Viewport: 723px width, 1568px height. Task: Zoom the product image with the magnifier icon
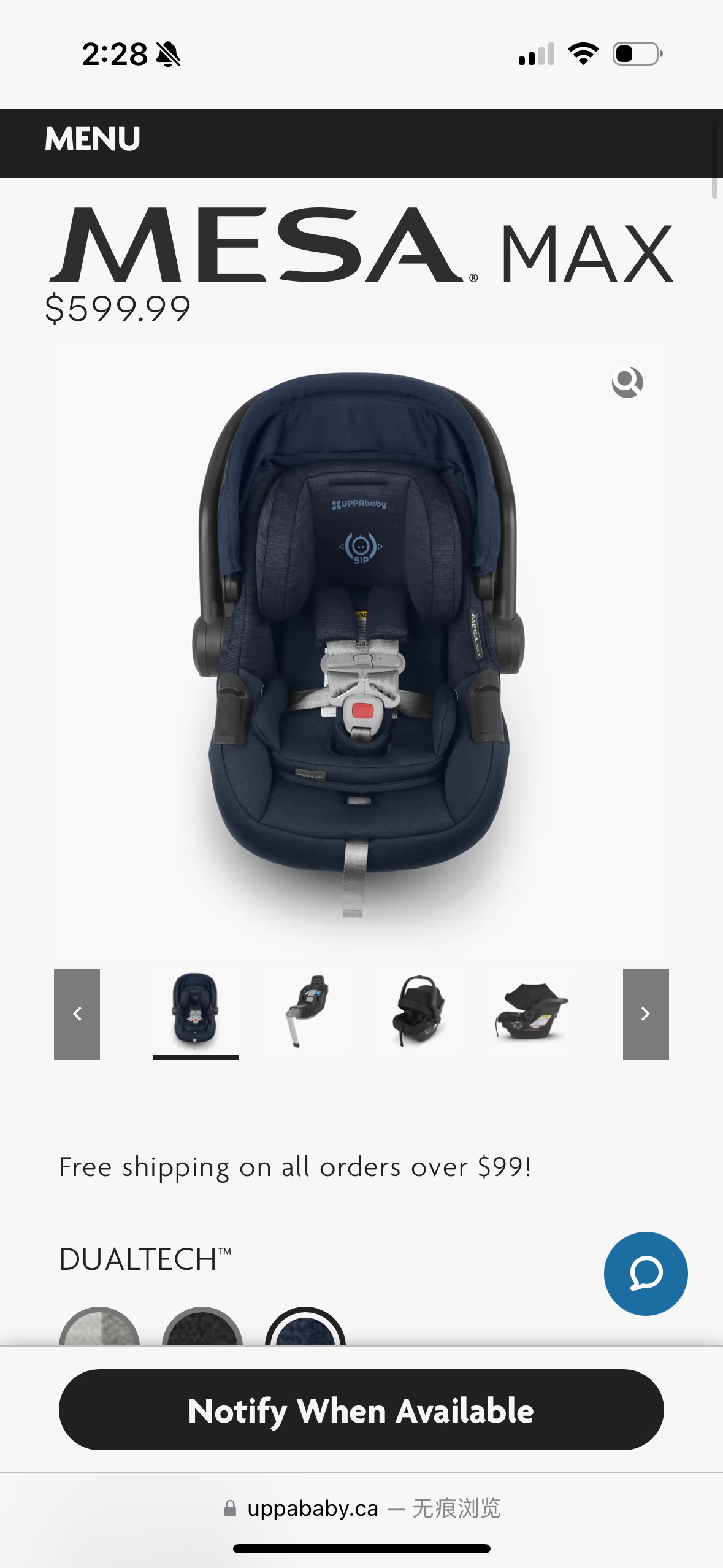tap(627, 382)
